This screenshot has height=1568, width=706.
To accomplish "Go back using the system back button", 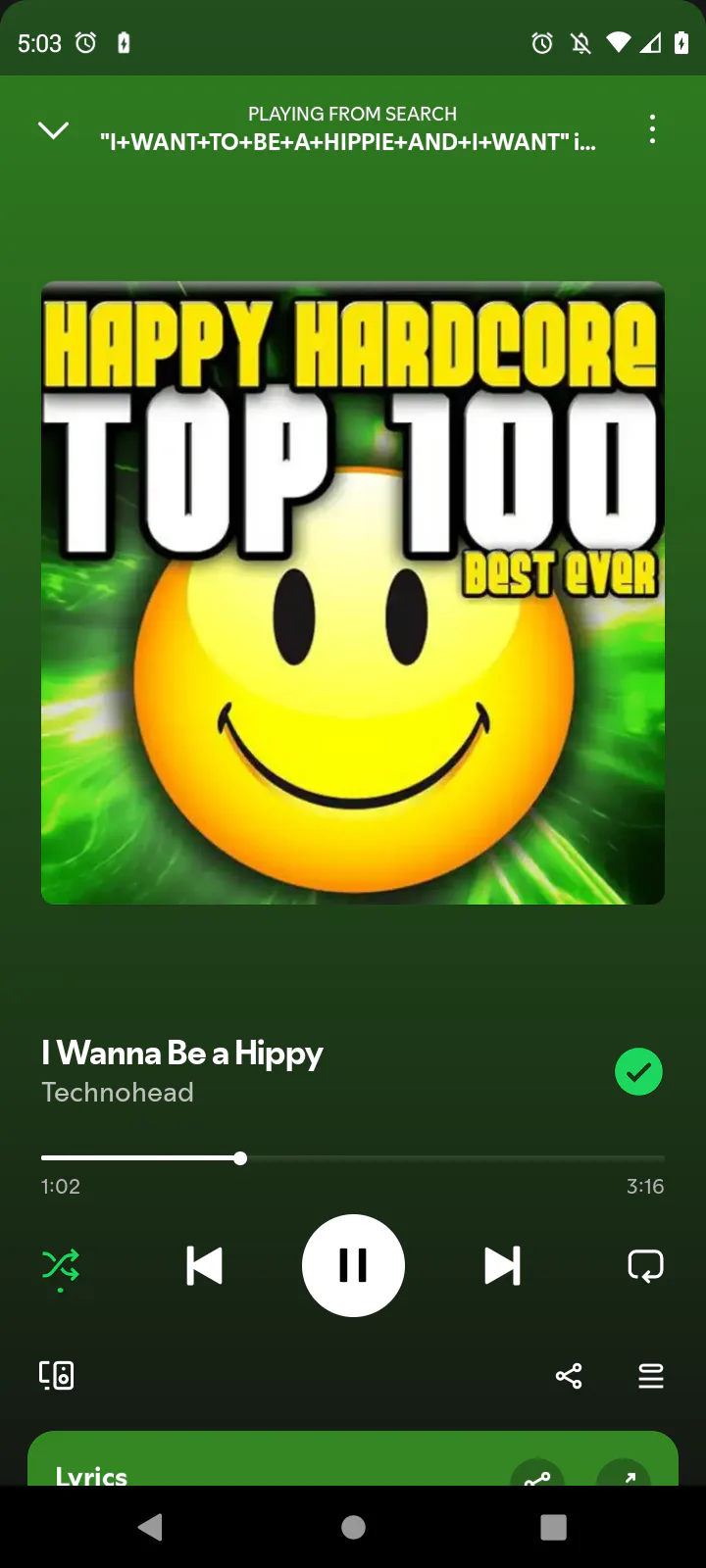I will pyautogui.click(x=150, y=1527).
